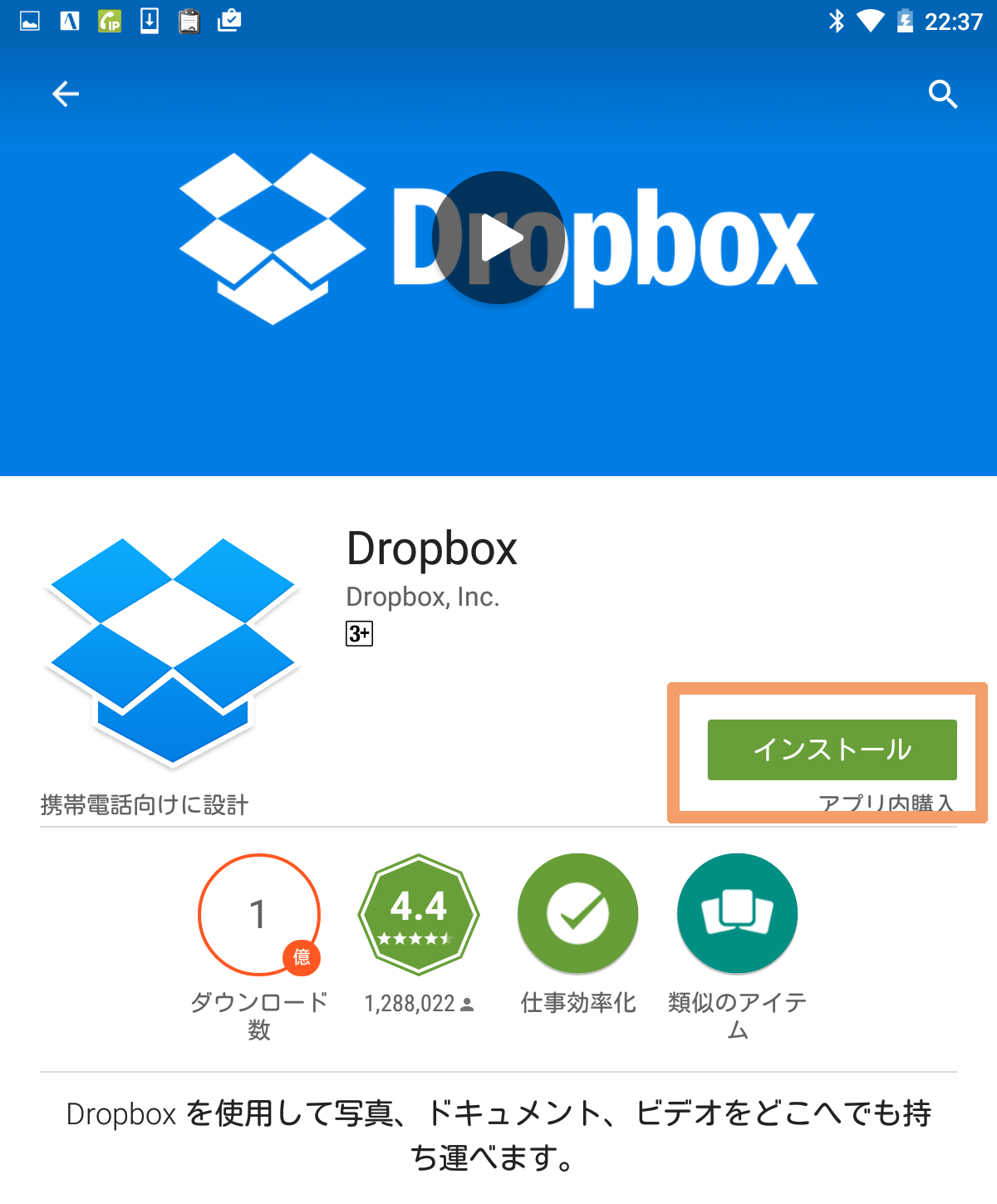Tap the teal similar items card icon
The width and height of the screenshot is (997, 1204).
tap(736, 913)
